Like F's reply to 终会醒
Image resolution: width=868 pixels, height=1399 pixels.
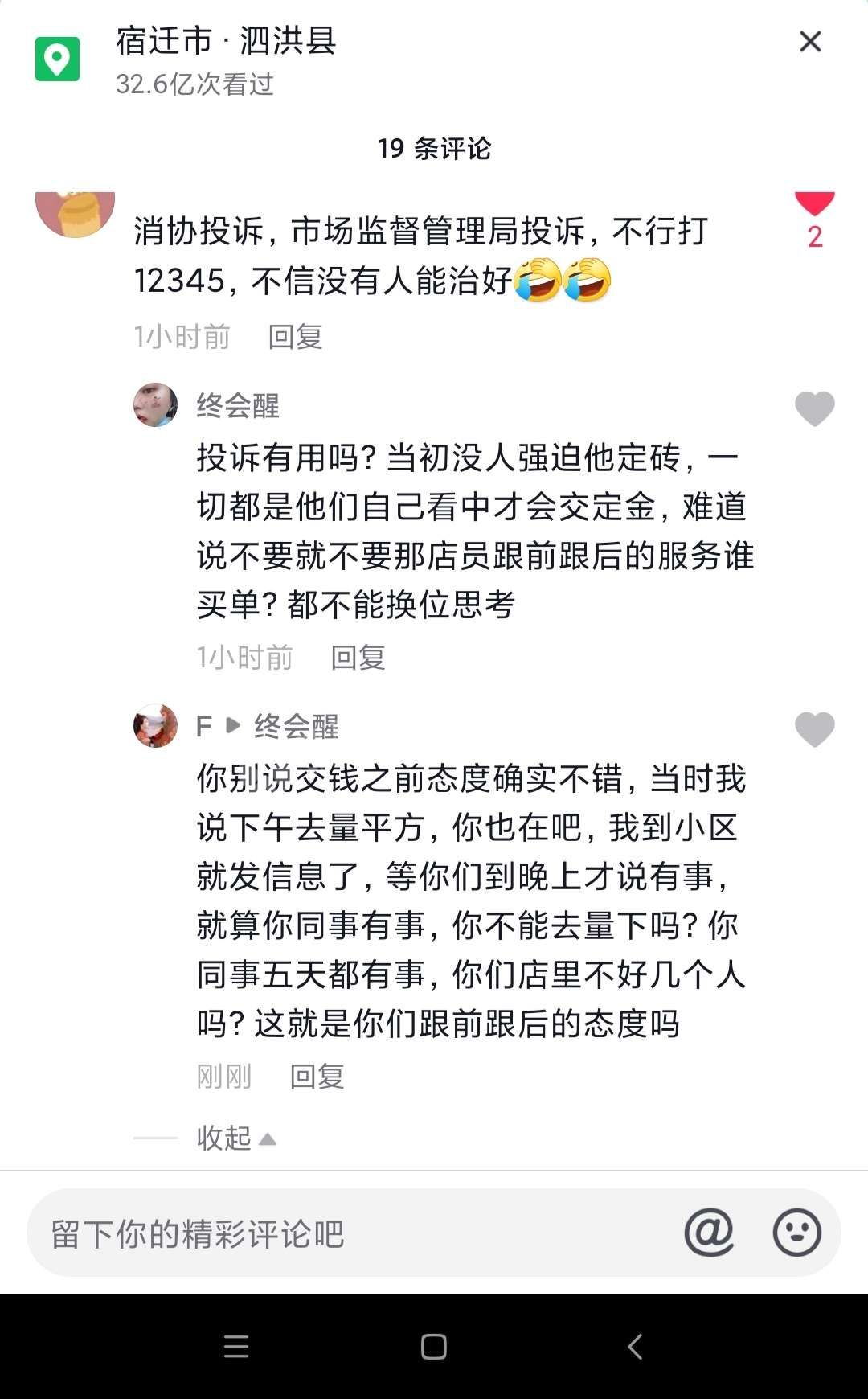click(x=814, y=729)
